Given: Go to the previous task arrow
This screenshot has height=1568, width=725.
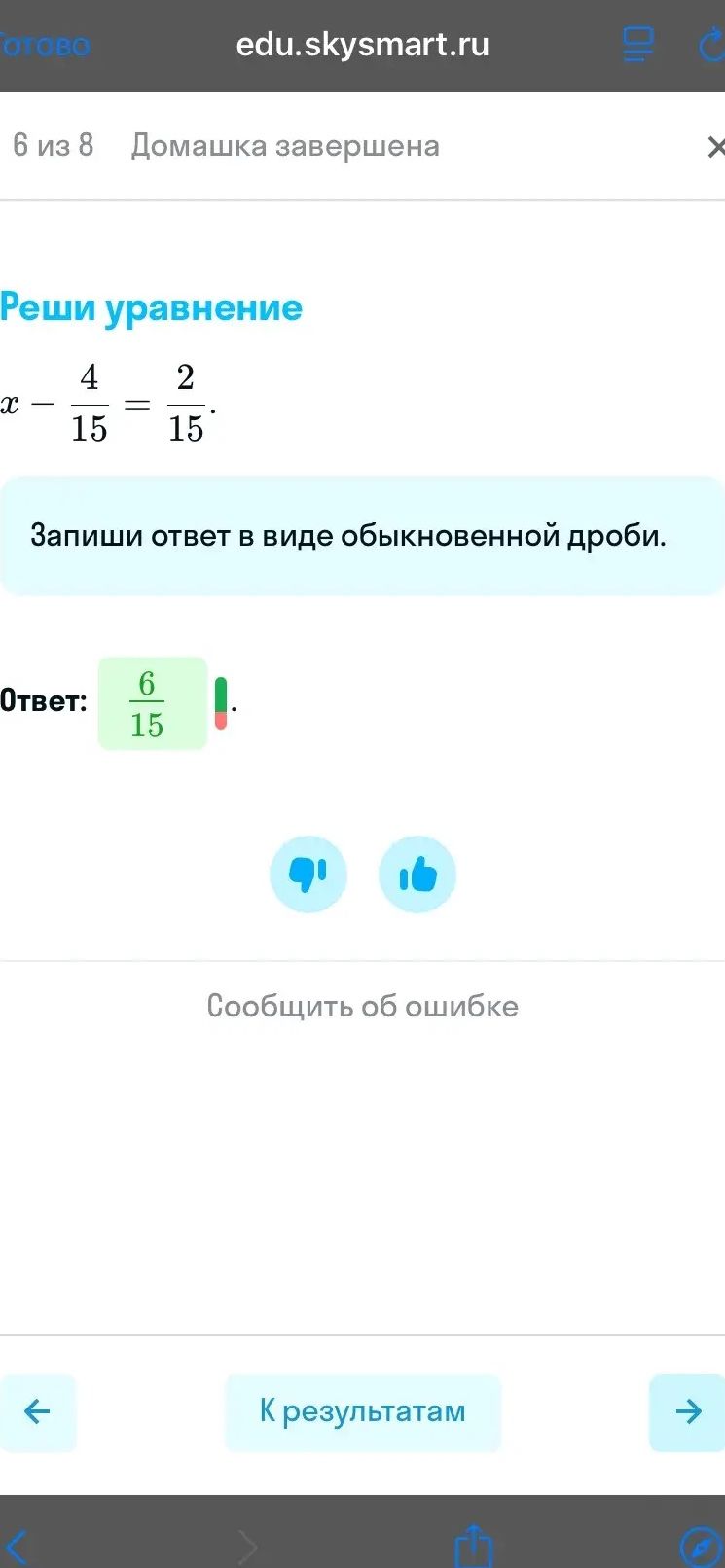Looking at the screenshot, I should [x=37, y=1412].
